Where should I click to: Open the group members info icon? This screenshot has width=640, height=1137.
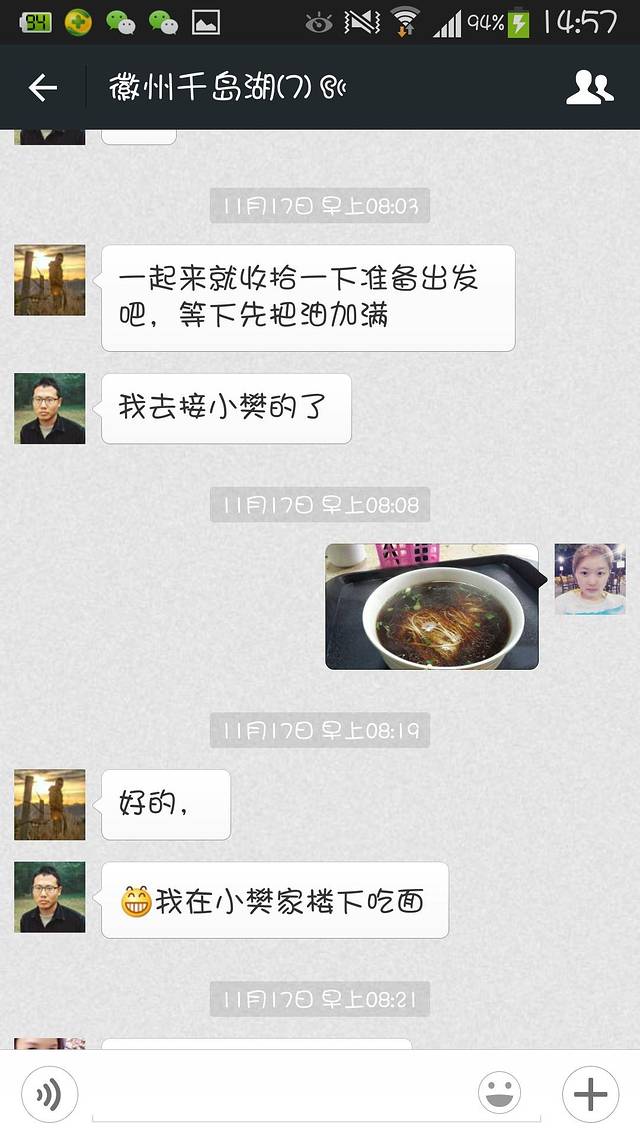point(589,88)
